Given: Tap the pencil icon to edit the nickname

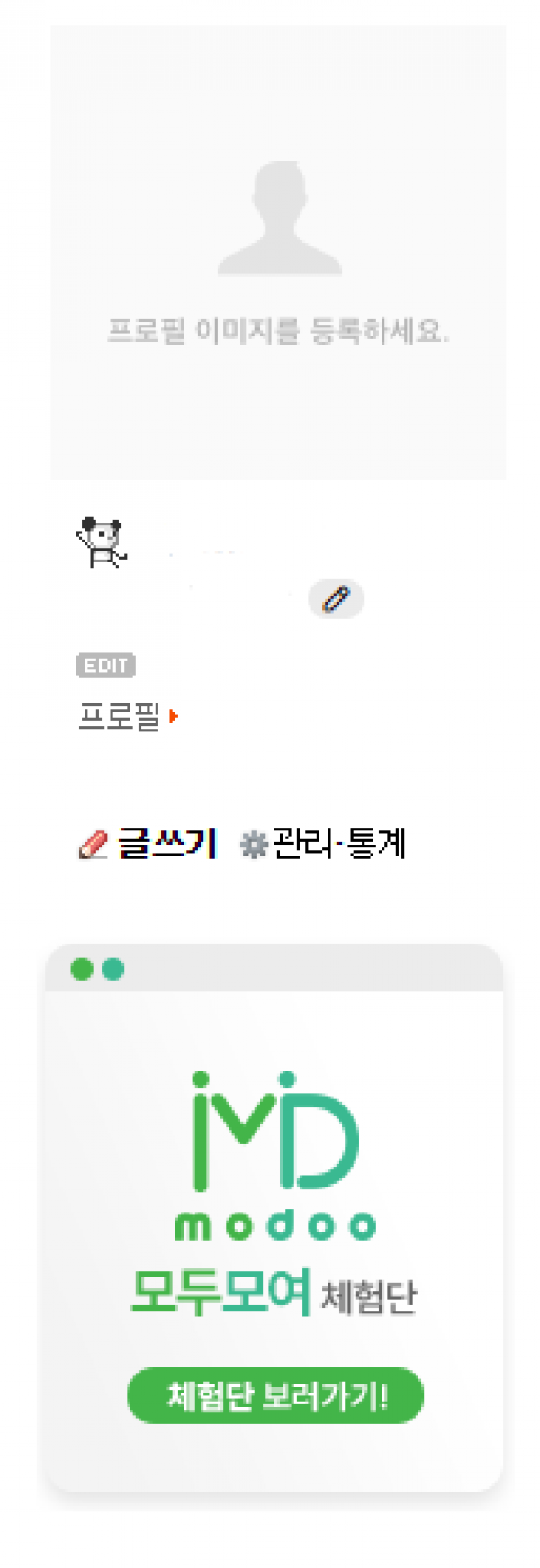Looking at the screenshot, I should click(x=336, y=599).
